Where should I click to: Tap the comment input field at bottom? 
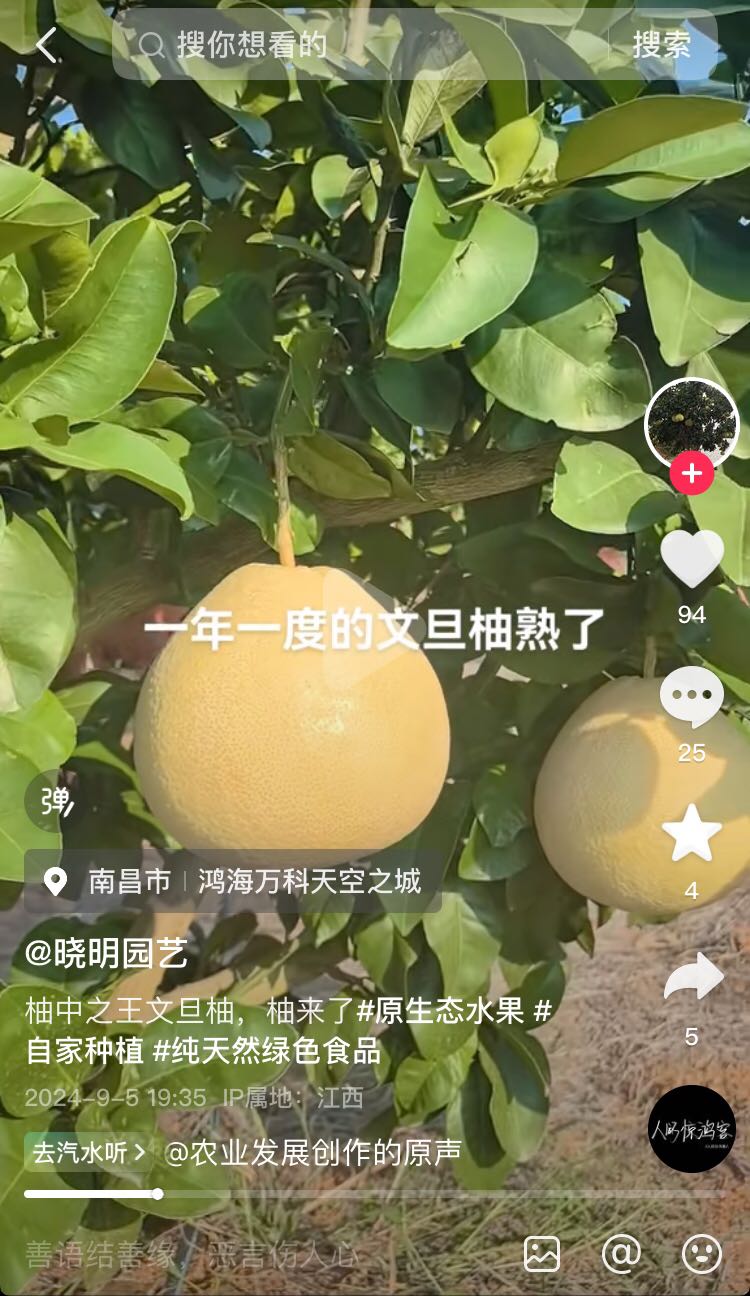(260, 1255)
